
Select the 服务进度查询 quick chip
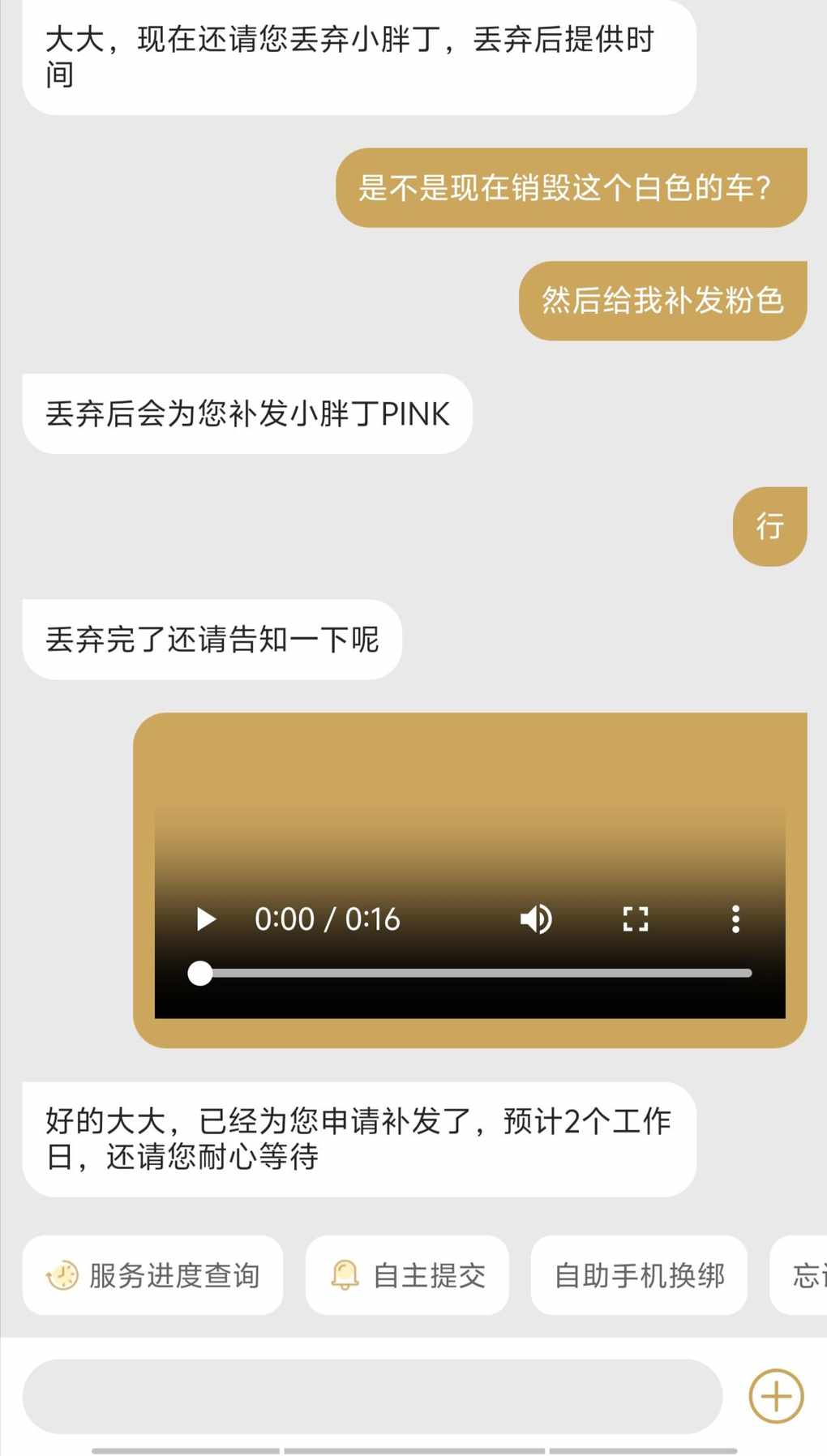(x=153, y=1275)
